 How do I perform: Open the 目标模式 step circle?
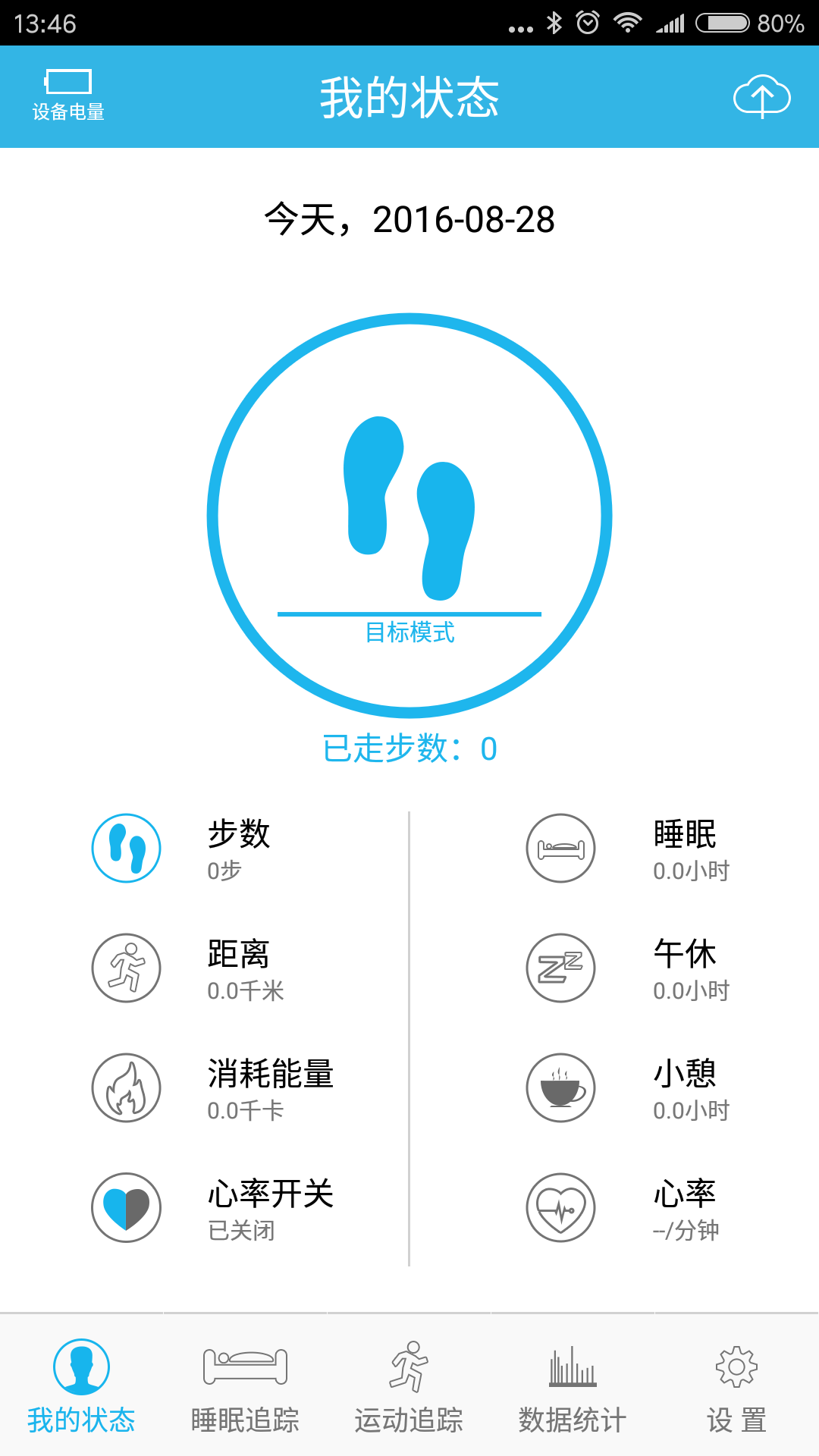[409, 516]
